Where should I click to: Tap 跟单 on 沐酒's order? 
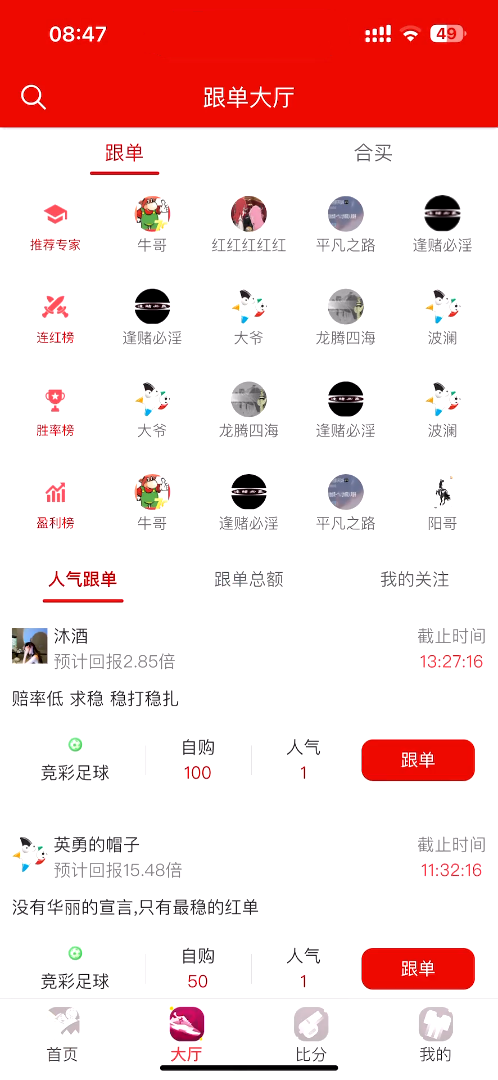point(418,760)
